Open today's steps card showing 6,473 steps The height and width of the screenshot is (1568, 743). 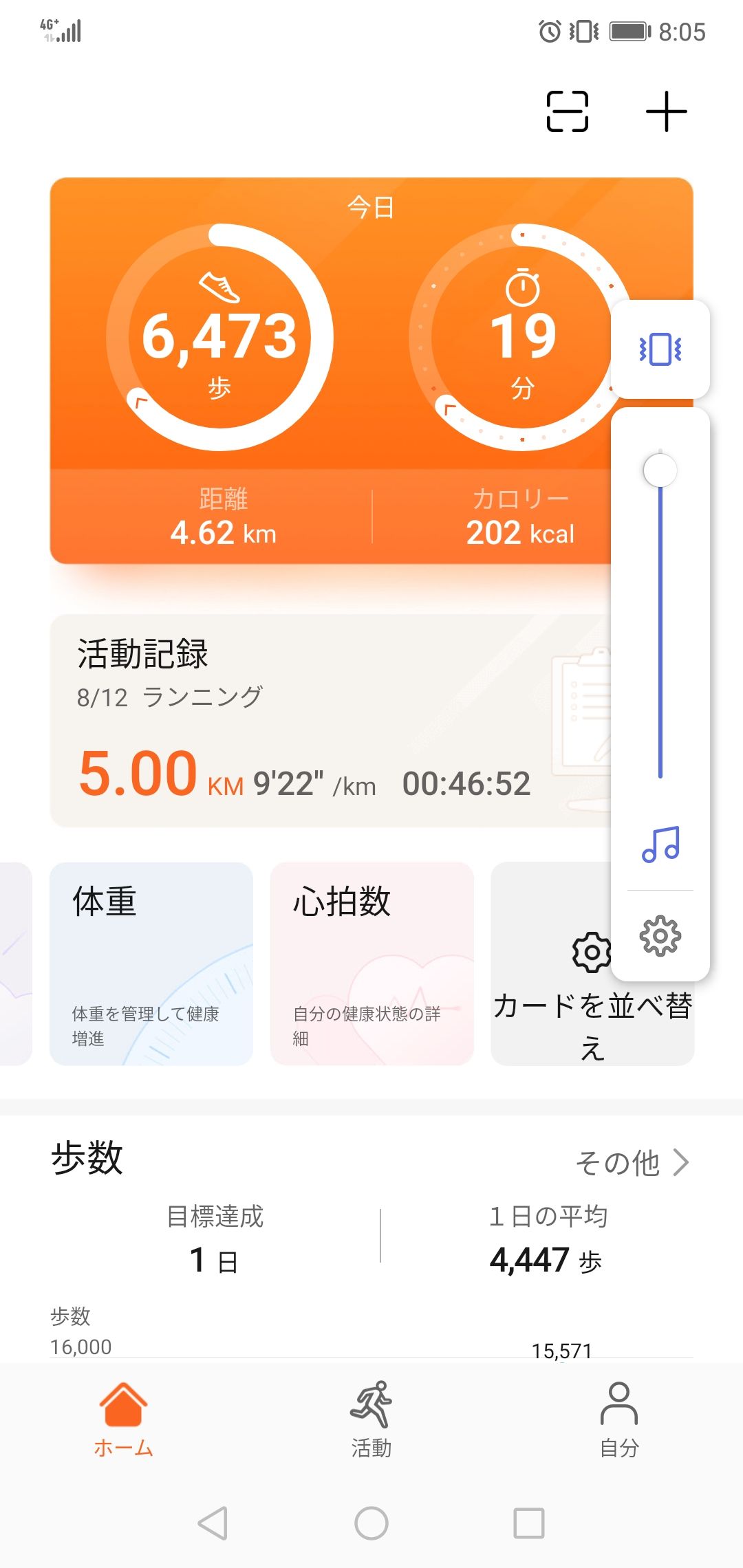click(220, 337)
